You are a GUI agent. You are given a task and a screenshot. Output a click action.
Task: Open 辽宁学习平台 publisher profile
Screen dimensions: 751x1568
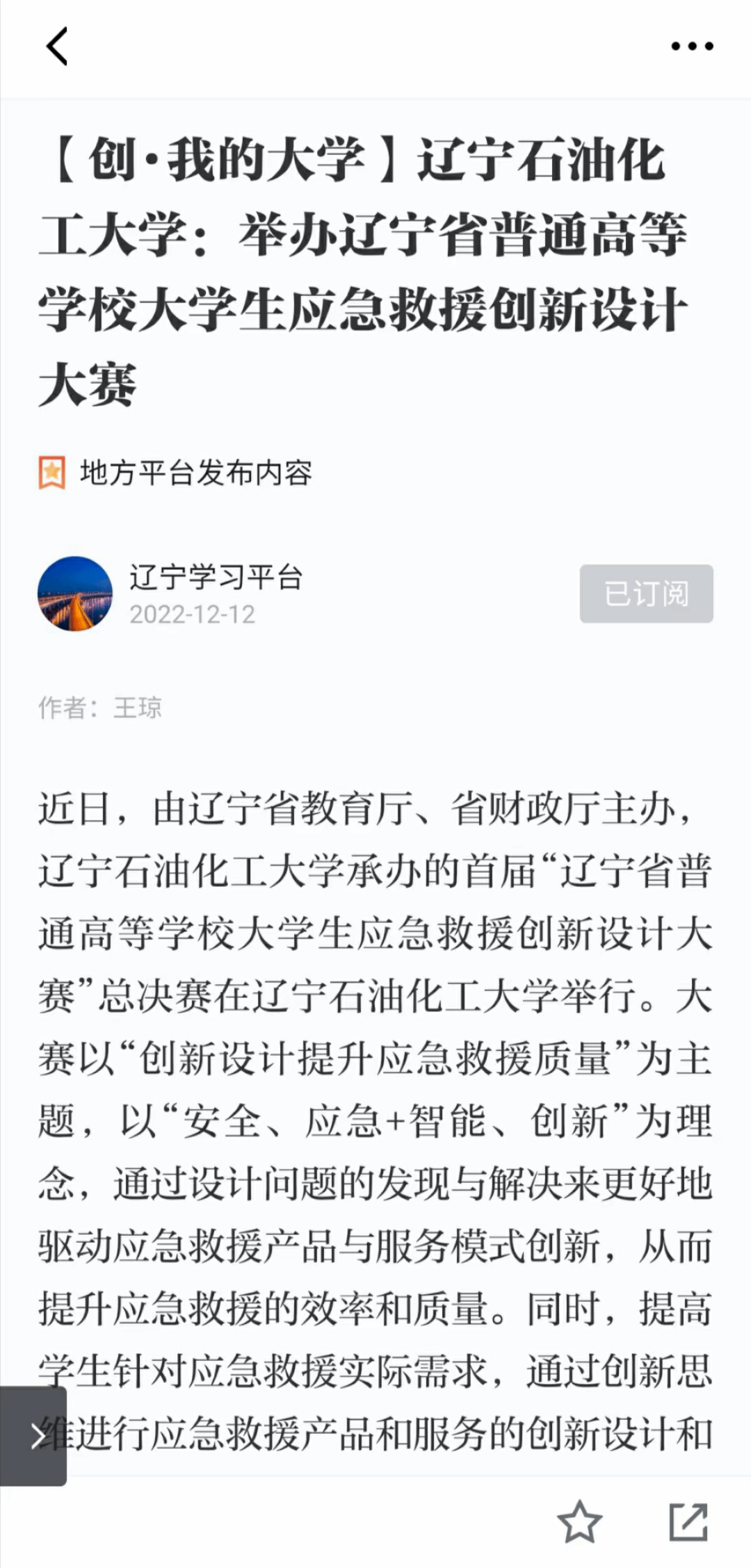tap(216, 577)
